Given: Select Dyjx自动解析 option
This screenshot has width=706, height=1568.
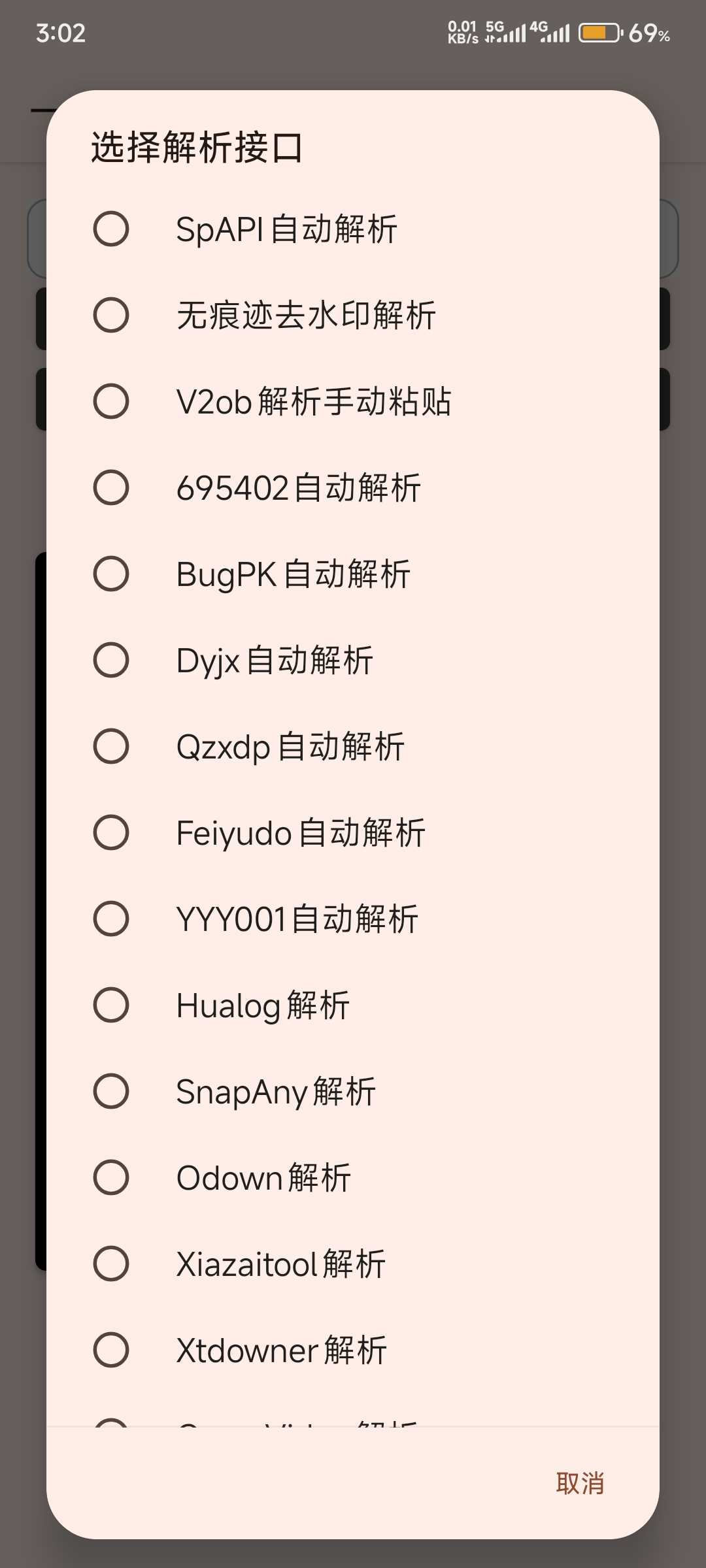Looking at the screenshot, I should click(x=111, y=660).
